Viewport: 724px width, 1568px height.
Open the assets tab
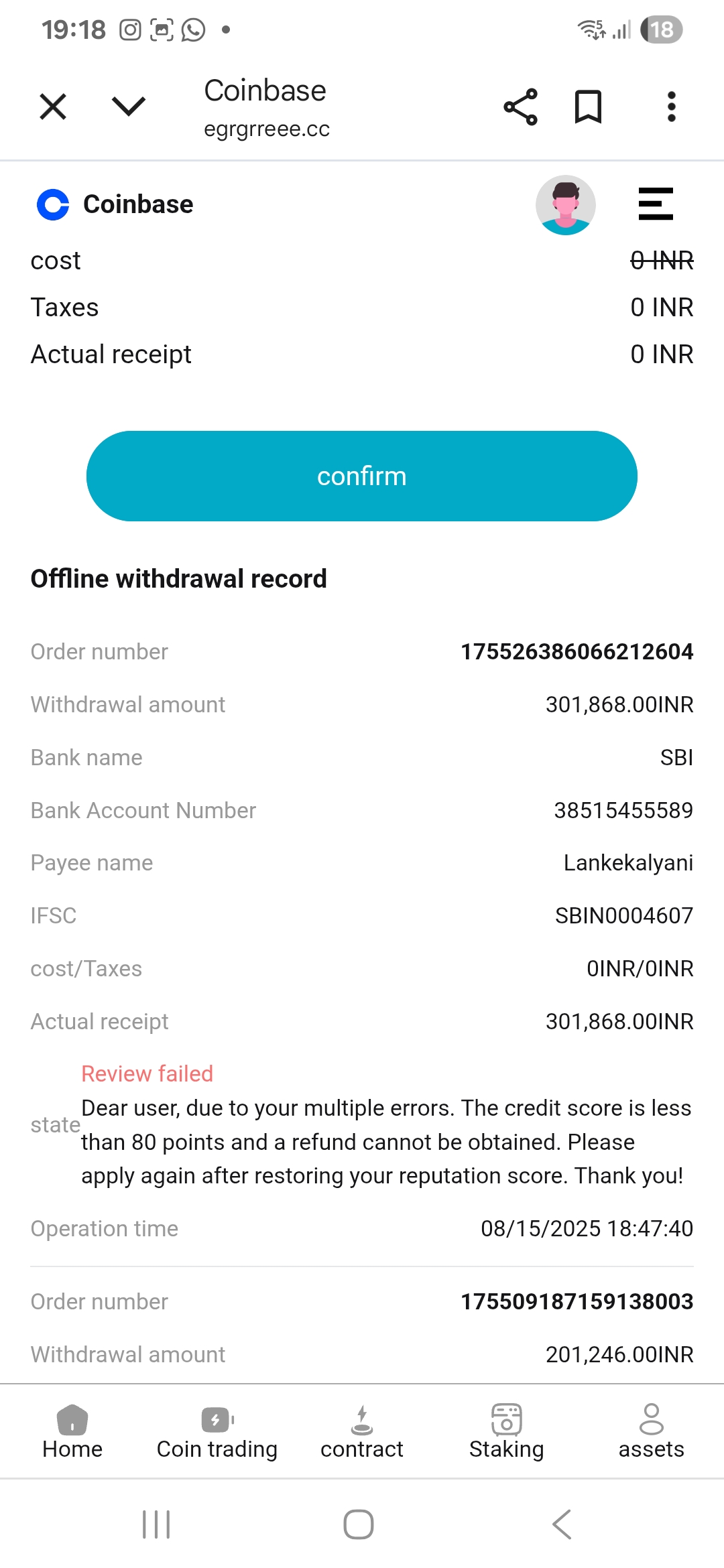coord(651,1432)
